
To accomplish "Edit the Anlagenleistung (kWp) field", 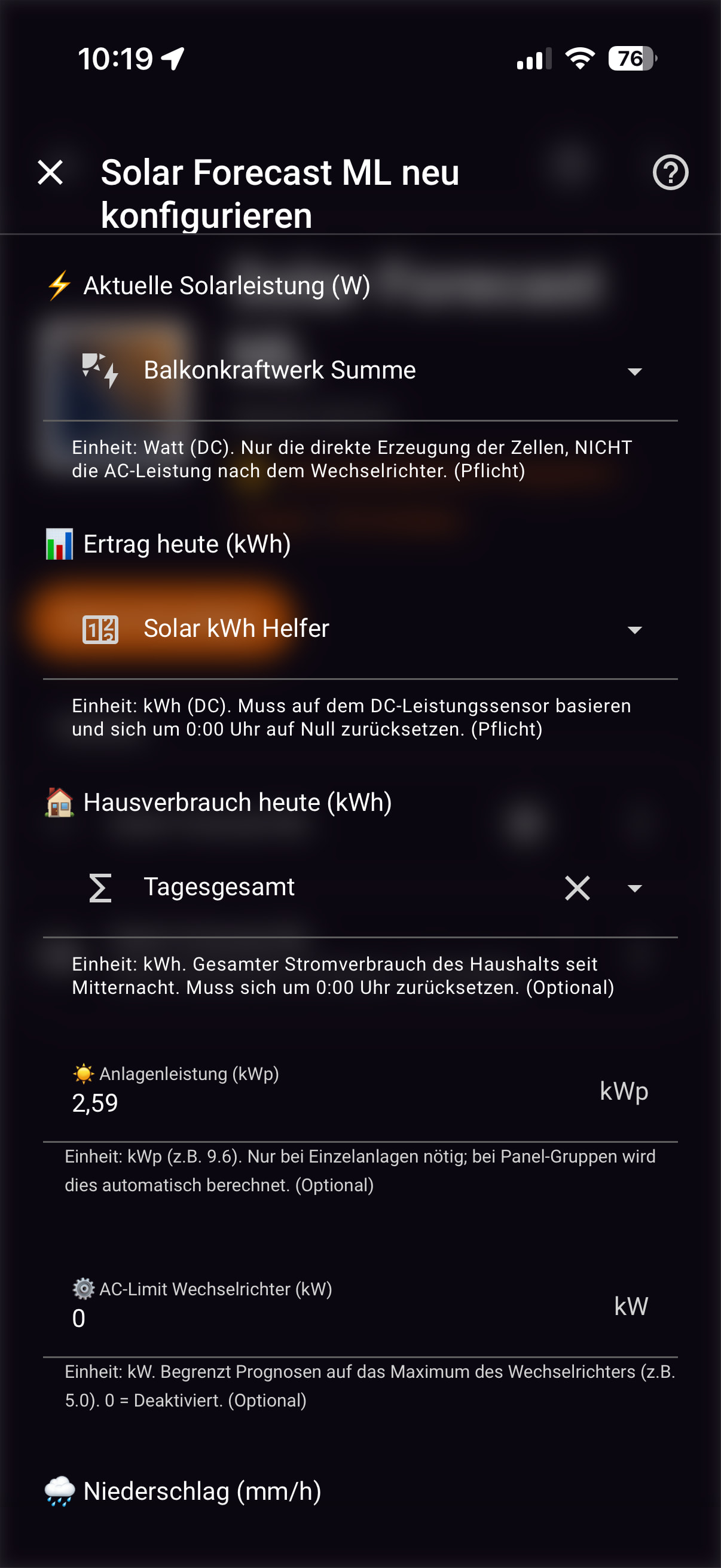I will [360, 1091].
